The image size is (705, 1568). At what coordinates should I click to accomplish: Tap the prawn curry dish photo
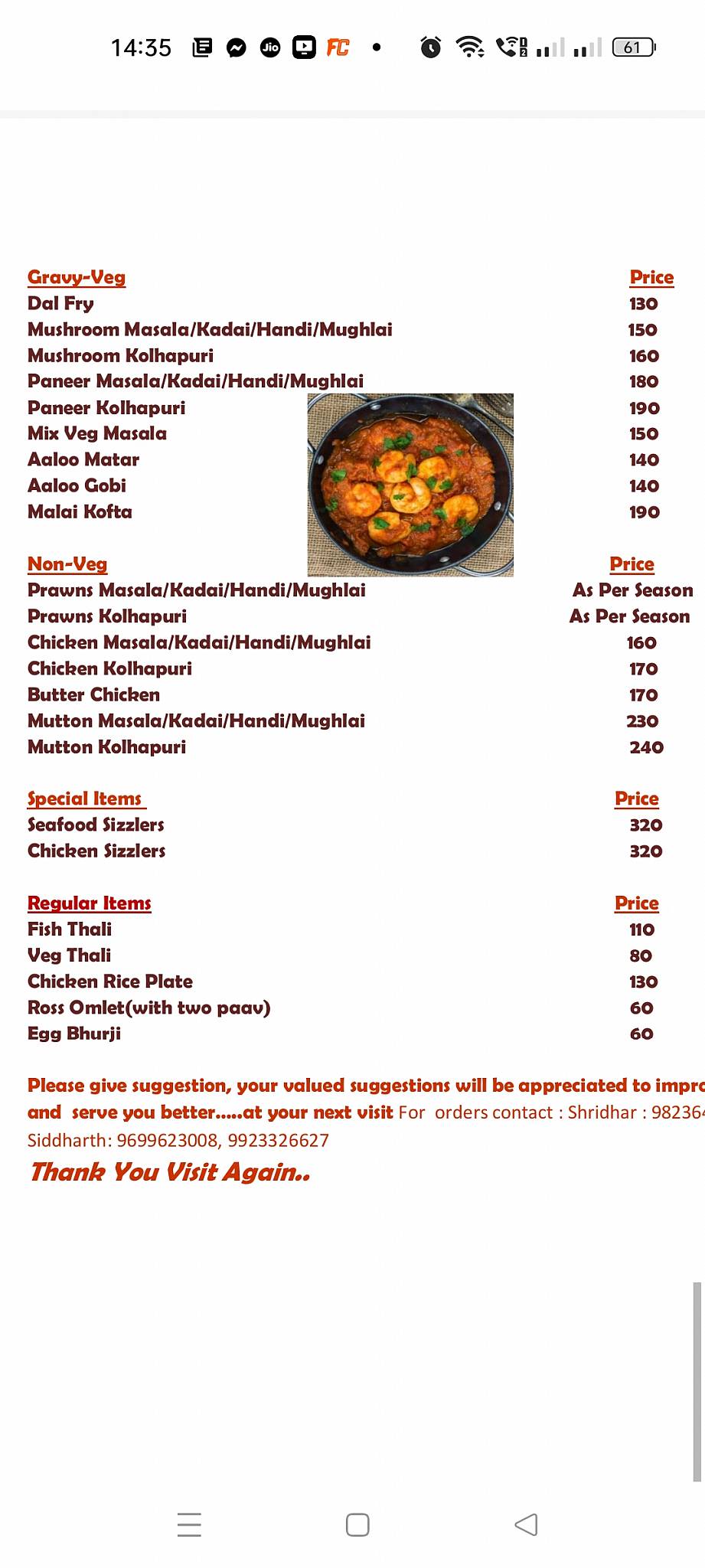(x=410, y=485)
